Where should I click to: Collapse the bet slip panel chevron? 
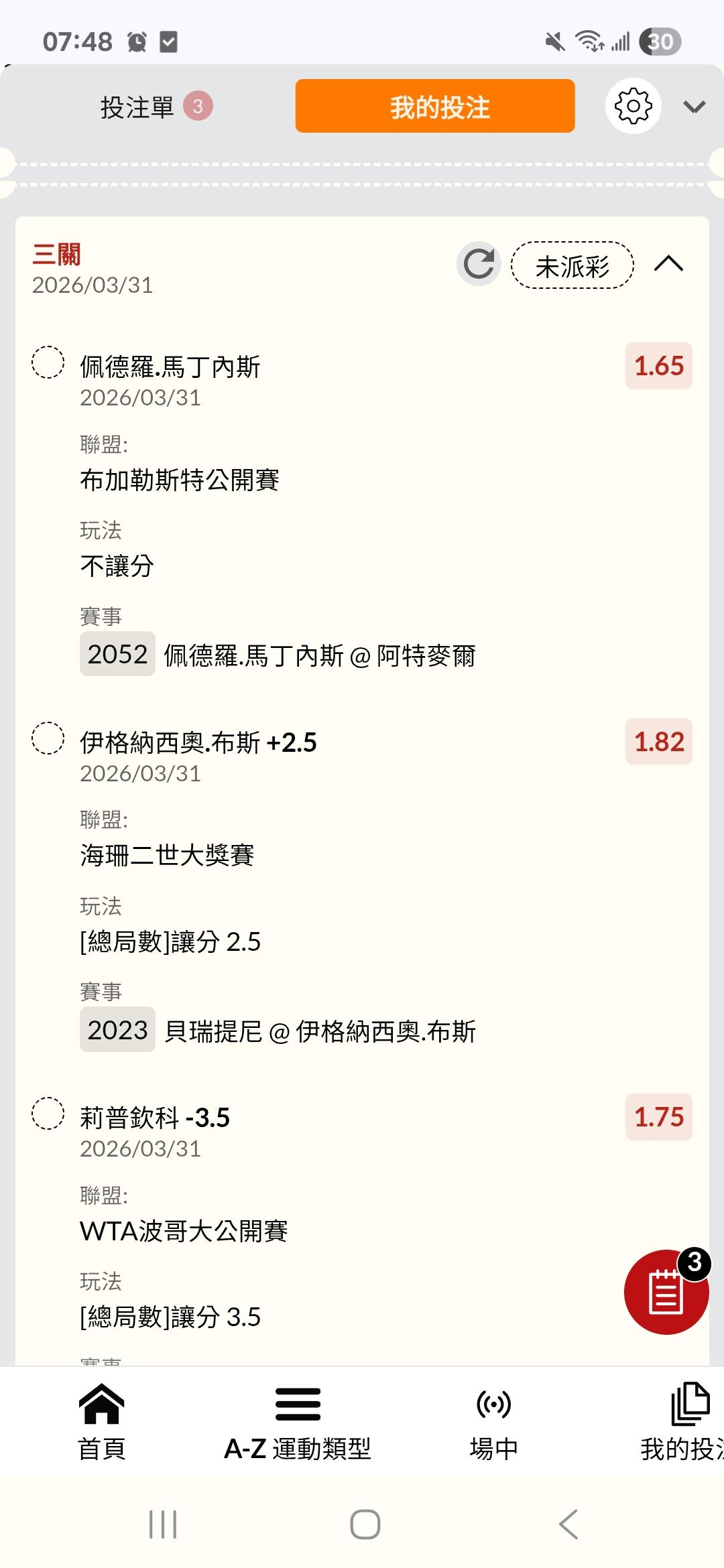point(694,107)
